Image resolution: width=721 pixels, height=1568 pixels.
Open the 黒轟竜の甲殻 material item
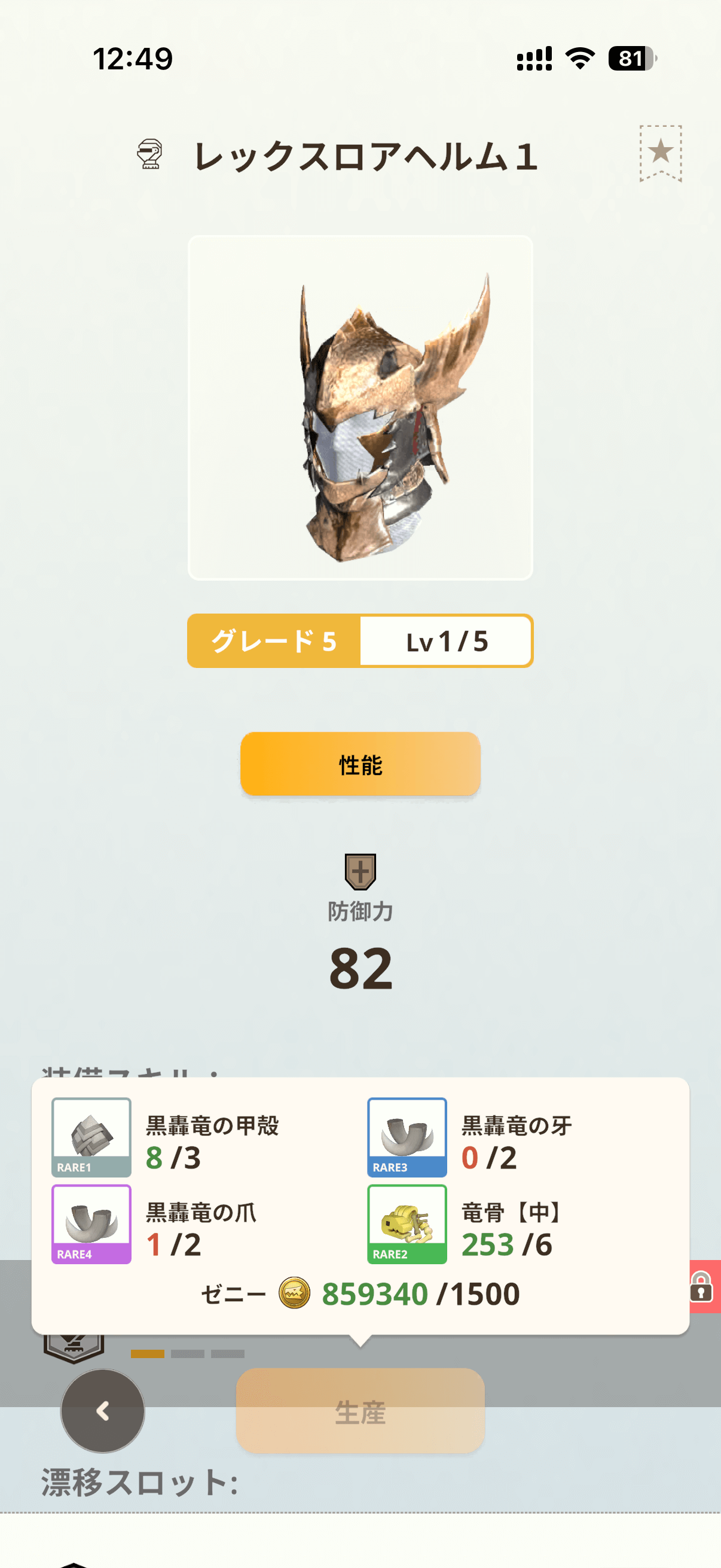tap(91, 1136)
